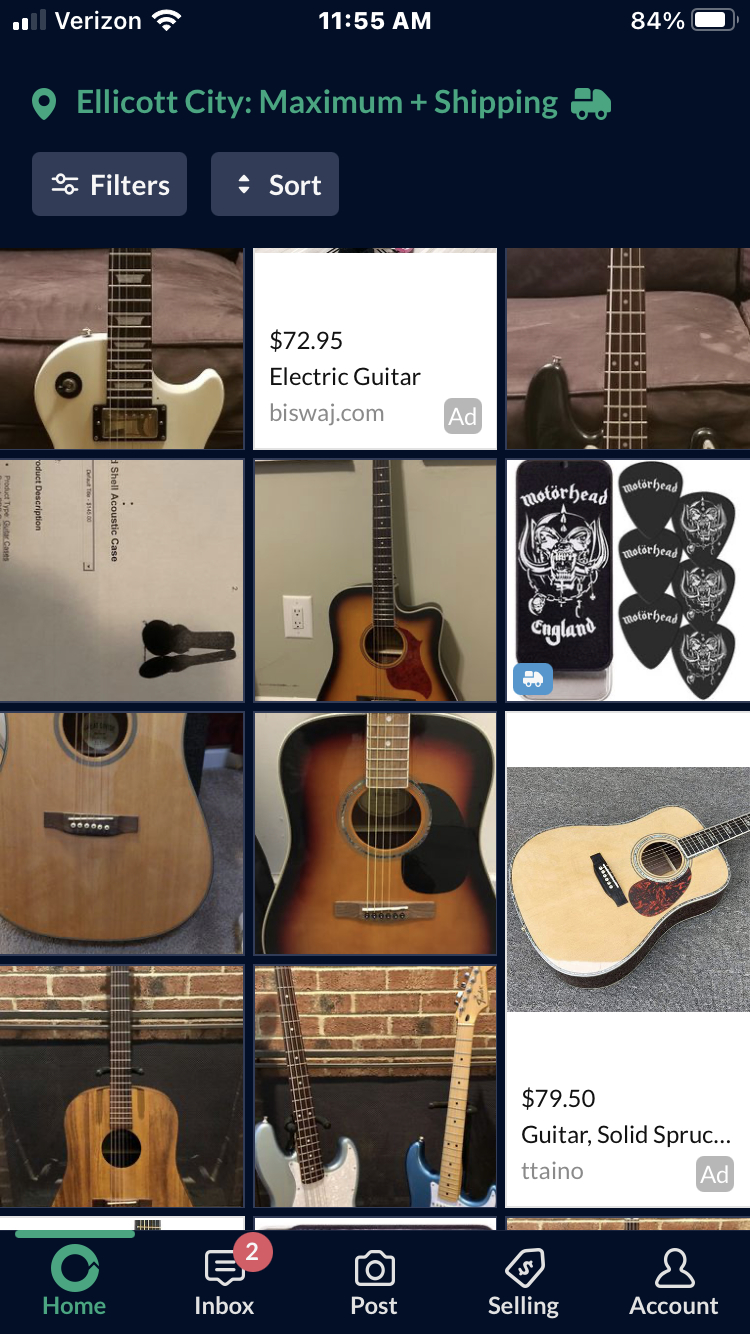
Task: Expand location settings via Ellicott City header
Action: pos(318,102)
